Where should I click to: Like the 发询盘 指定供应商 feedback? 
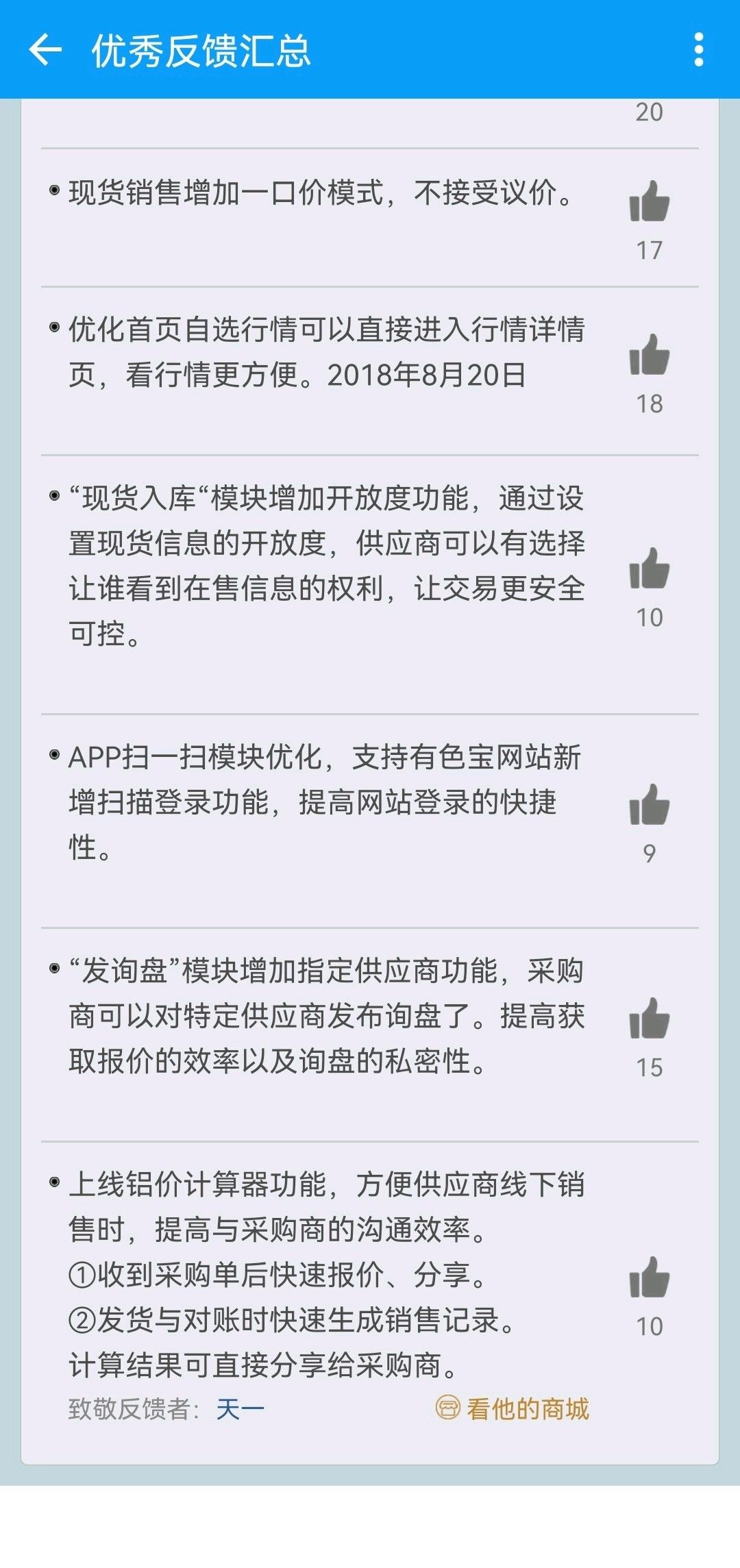[x=649, y=1019]
